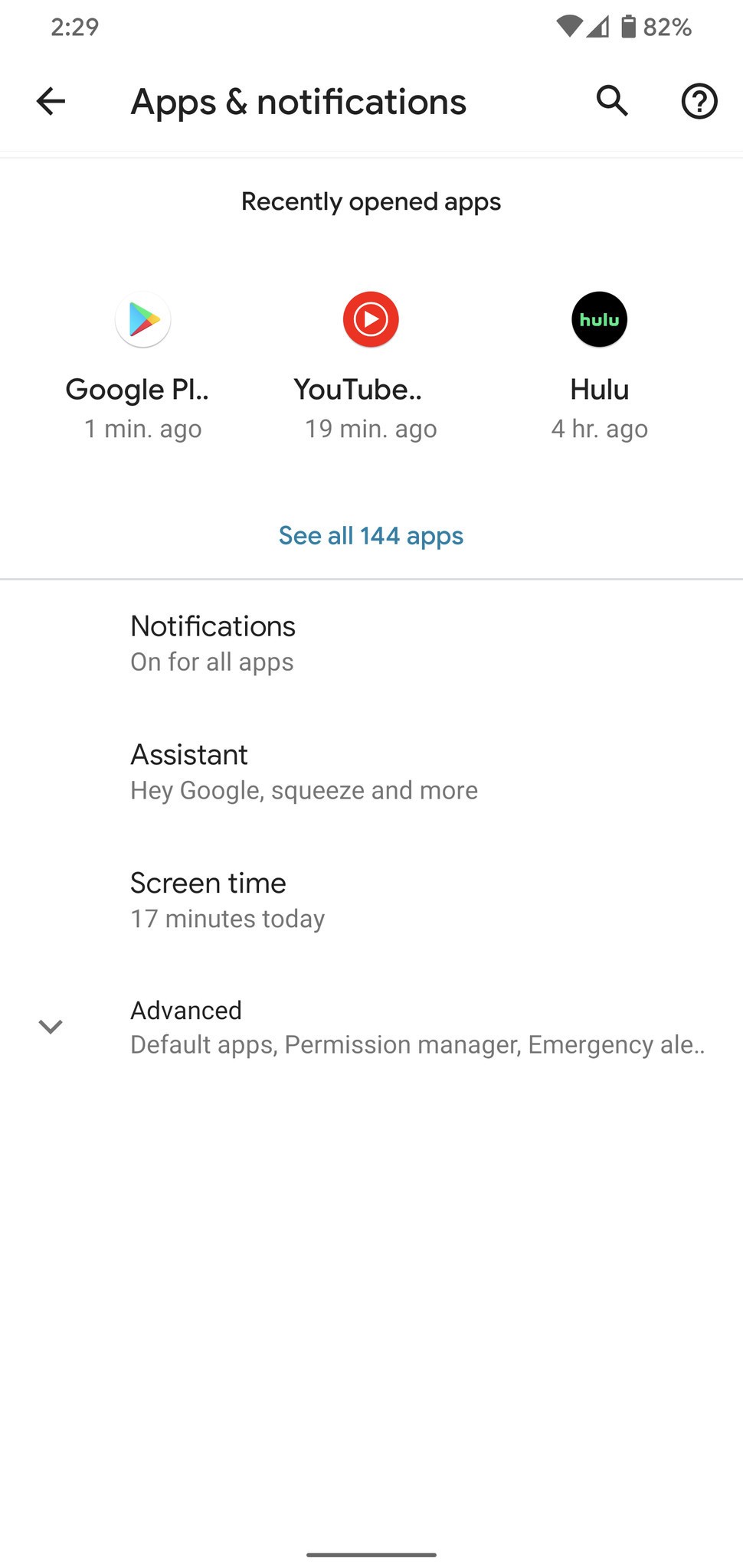Viewport: 743px width, 1568px height.
Task: Open Hulu app info
Action: click(x=599, y=366)
